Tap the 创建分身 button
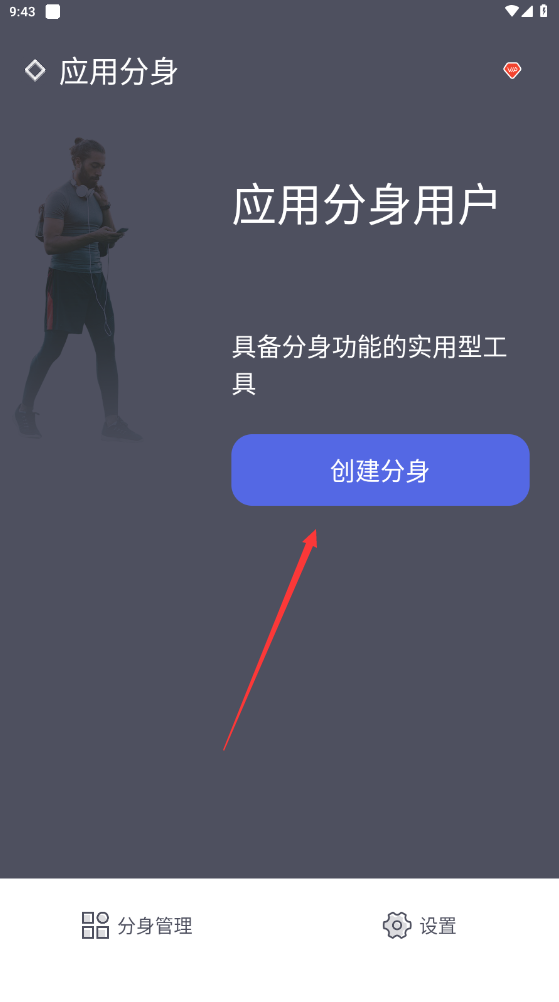The height and width of the screenshot is (1002, 559). [380, 470]
